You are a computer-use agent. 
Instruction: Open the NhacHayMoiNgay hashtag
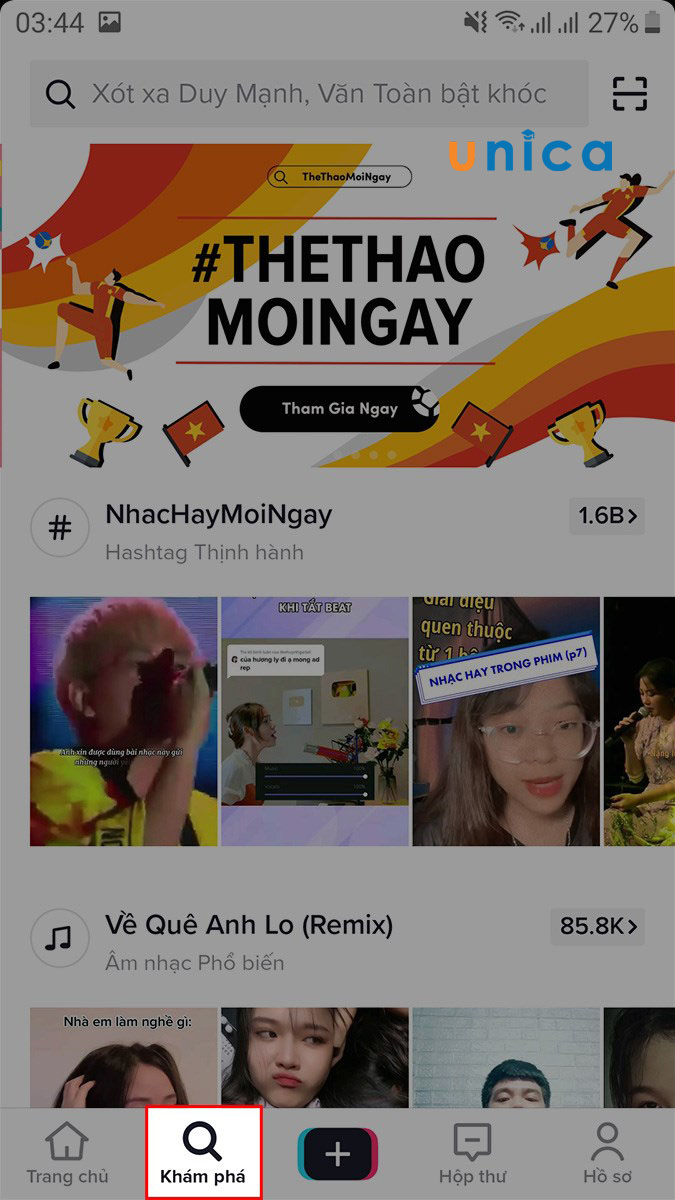[x=218, y=516]
